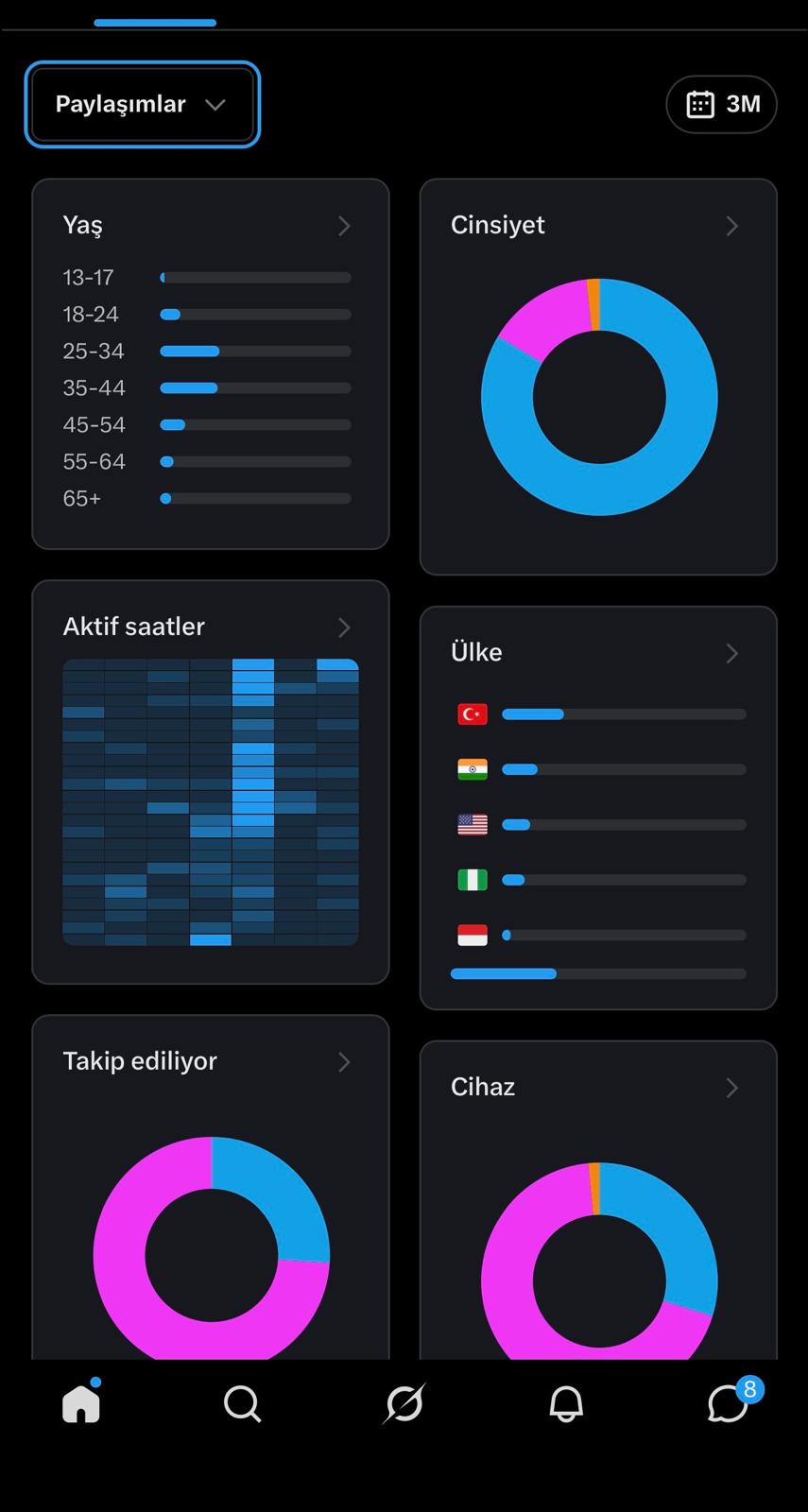Open the Paylaşımlar dropdown
This screenshot has height=1512, width=808.
tap(142, 104)
